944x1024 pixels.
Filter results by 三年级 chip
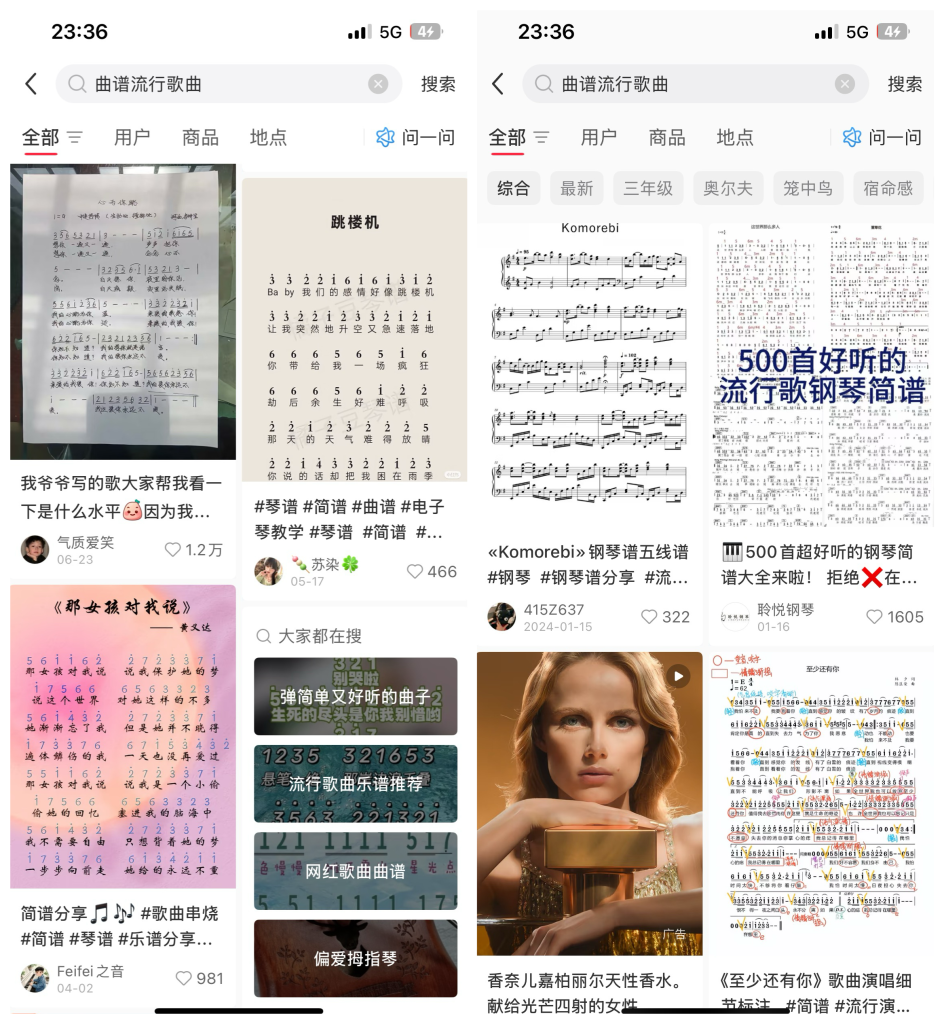pyautogui.click(x=648, y=188)
